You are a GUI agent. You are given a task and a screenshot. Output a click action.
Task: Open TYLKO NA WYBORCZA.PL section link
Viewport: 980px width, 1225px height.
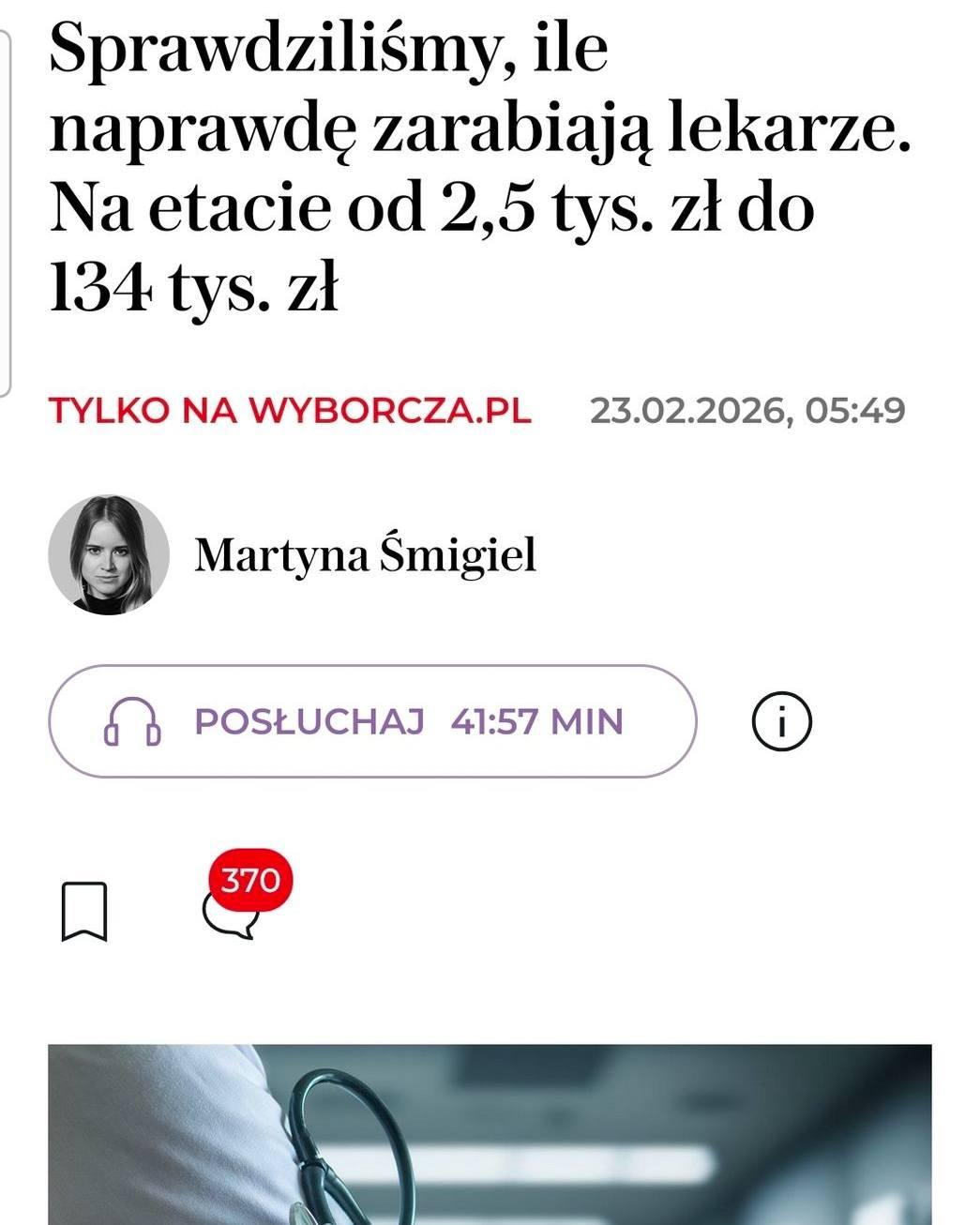[289, 410]
